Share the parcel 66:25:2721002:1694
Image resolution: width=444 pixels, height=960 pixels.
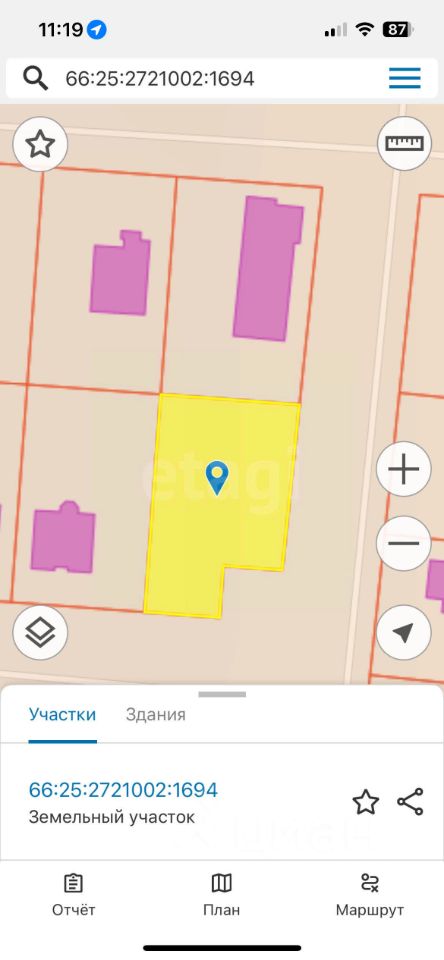(410, 802)
